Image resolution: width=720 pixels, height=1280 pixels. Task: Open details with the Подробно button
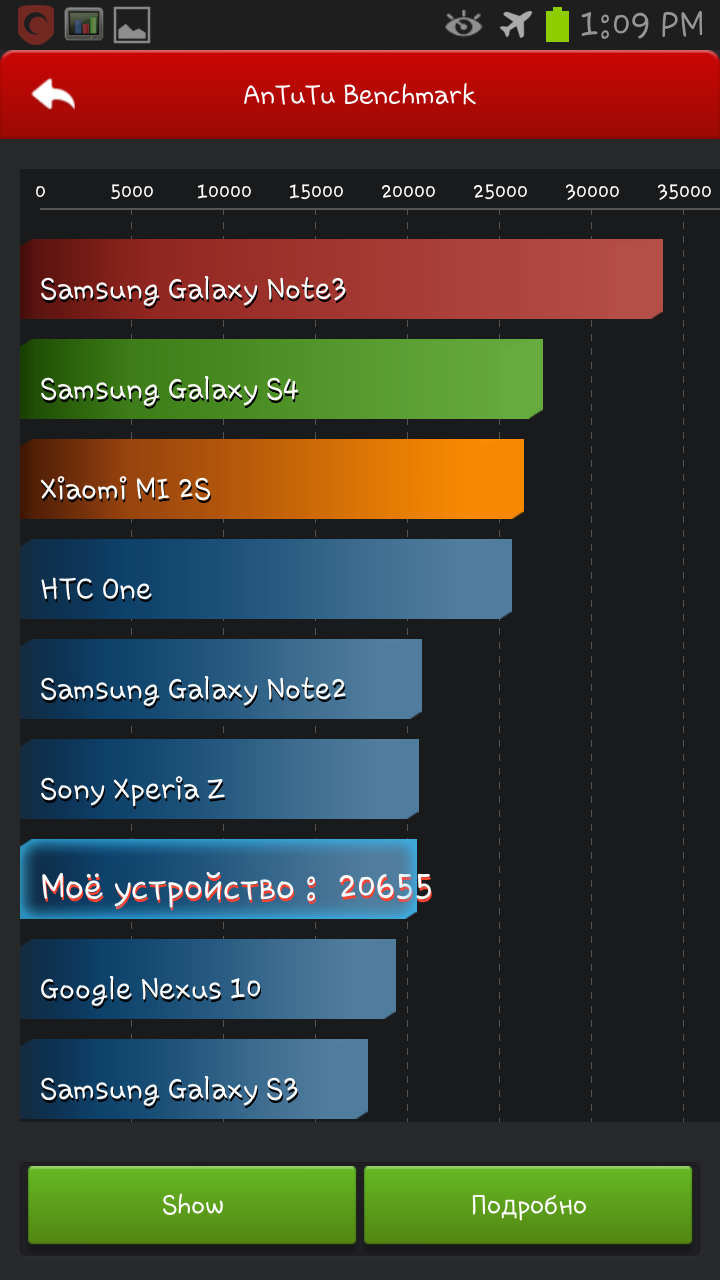[528, 1205]
